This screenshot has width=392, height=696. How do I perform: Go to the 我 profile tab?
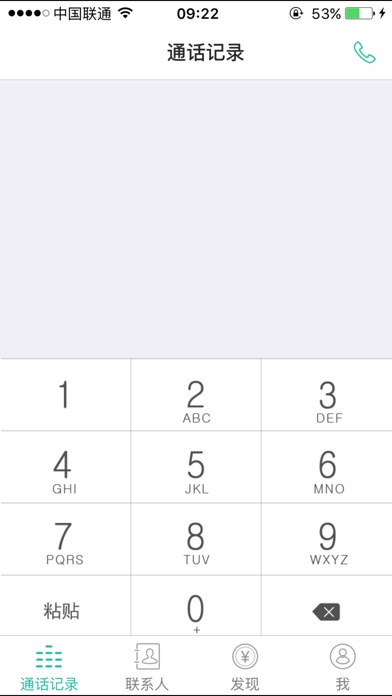(343, 667)
